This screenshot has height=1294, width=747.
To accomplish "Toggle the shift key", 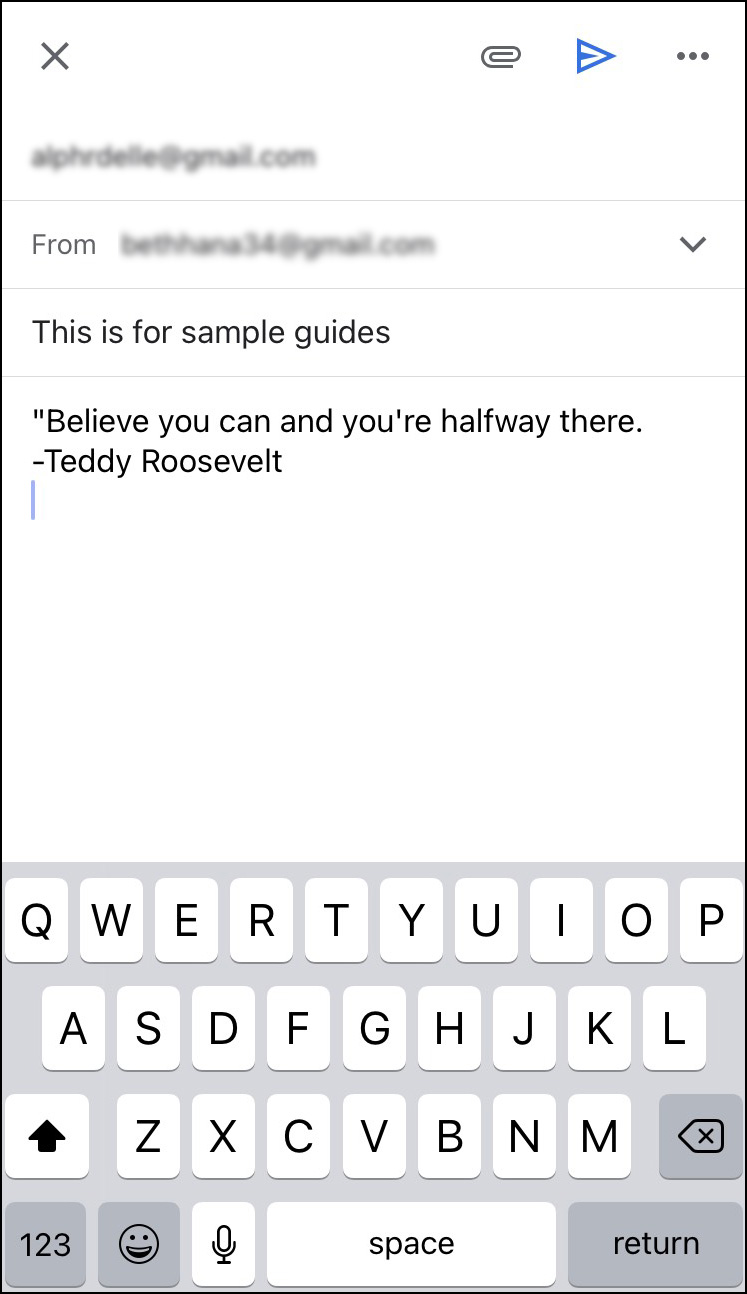I will tap(47, 1136).
